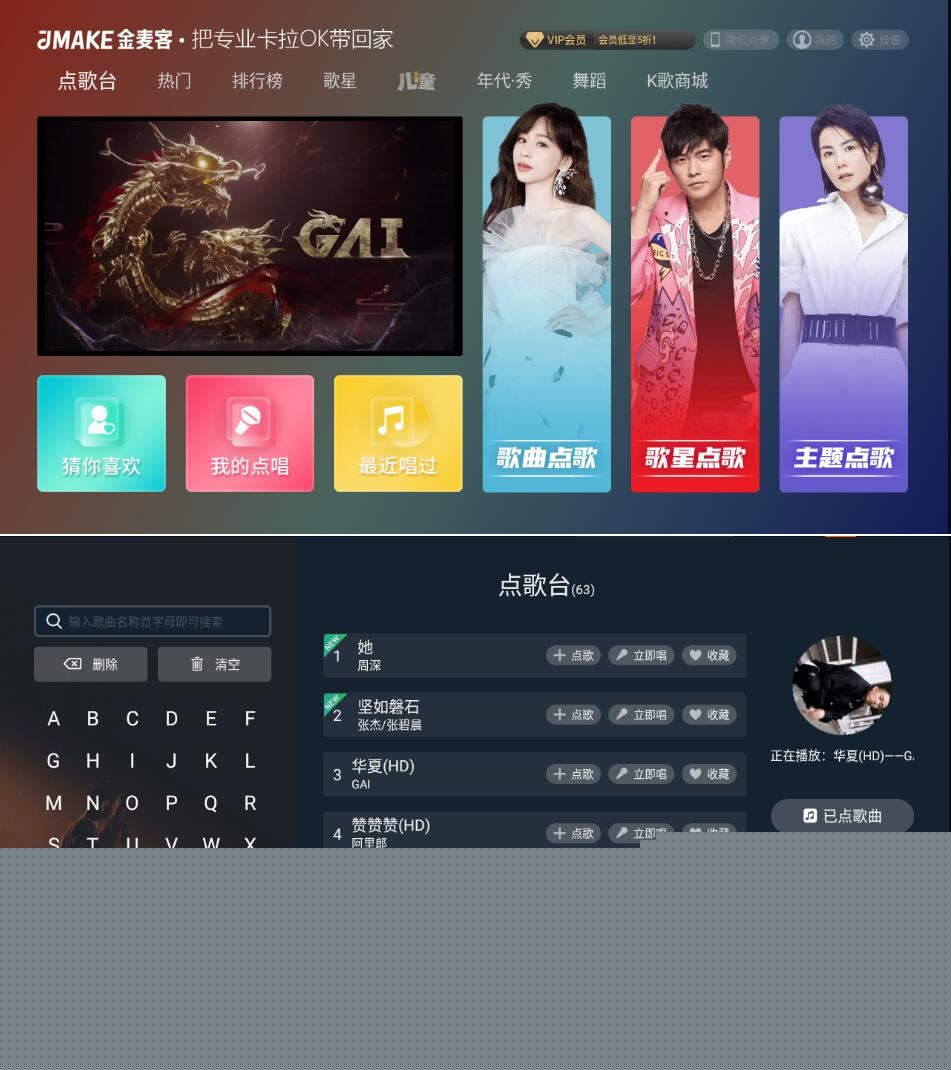
Task: Switch to the 热门 tab
Action: [x=174, y=81]
